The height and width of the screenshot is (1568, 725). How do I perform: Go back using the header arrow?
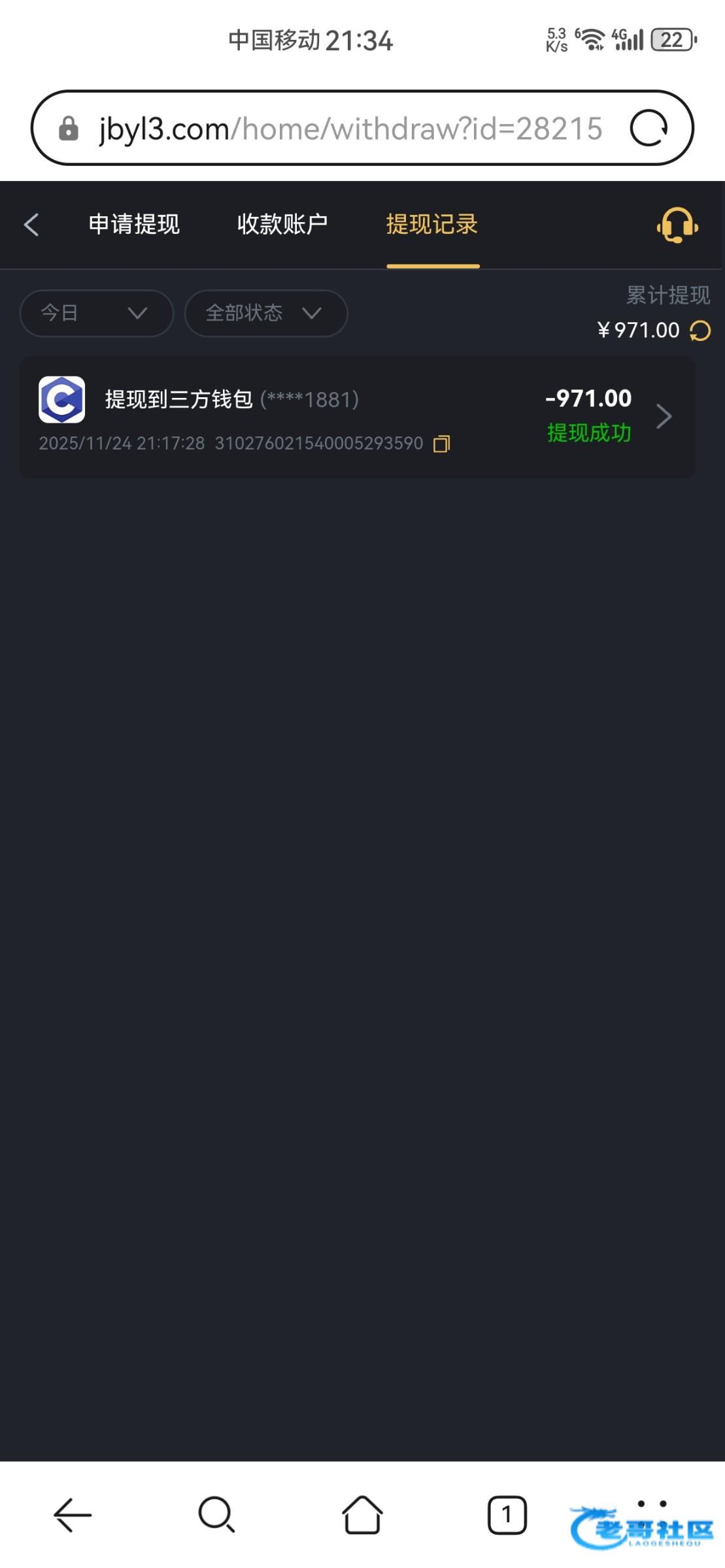(31, 225)
